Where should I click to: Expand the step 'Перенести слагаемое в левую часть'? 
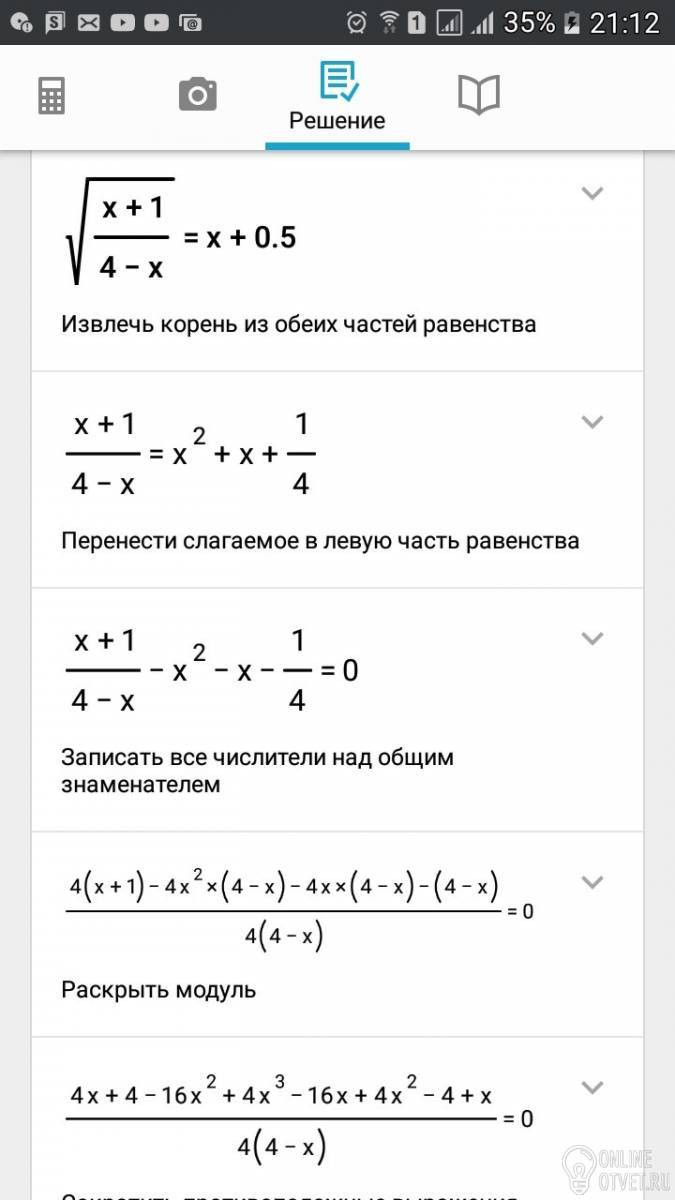point(593,422)
